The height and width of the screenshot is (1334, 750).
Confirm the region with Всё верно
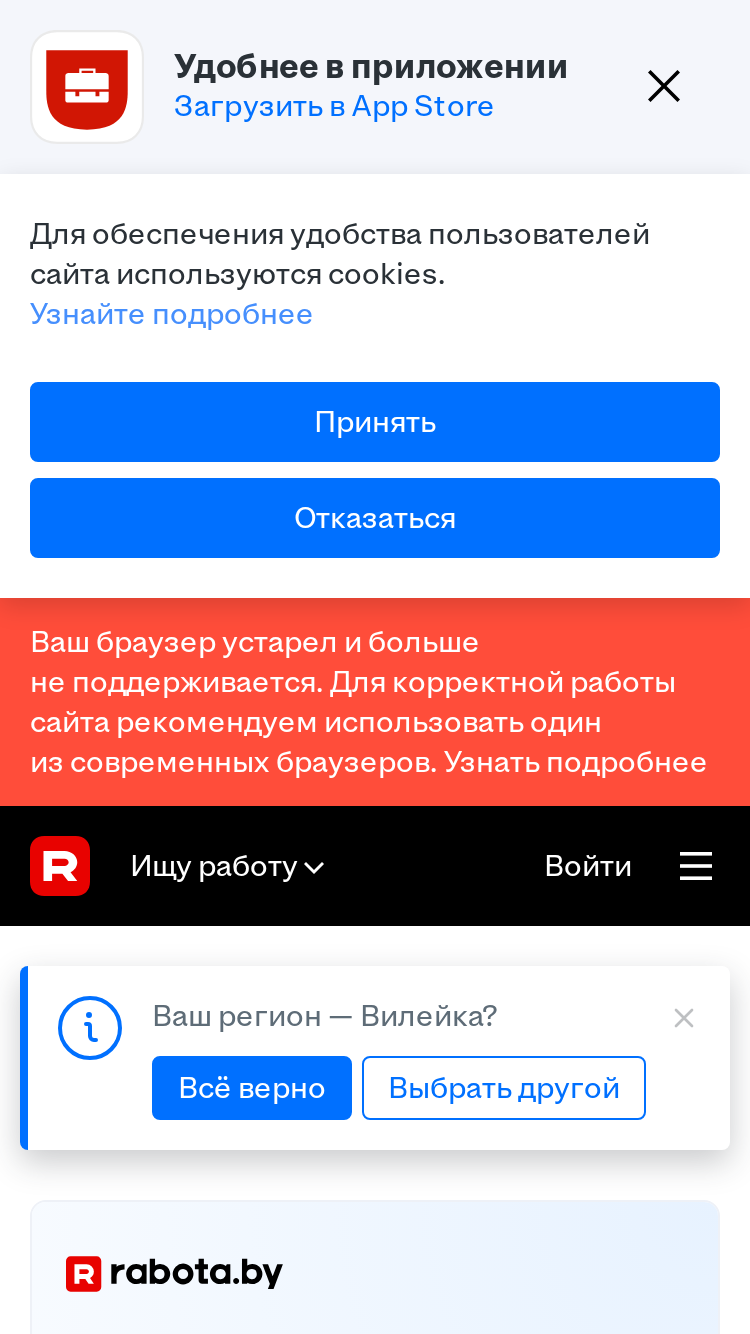[x=252, y=1088]
